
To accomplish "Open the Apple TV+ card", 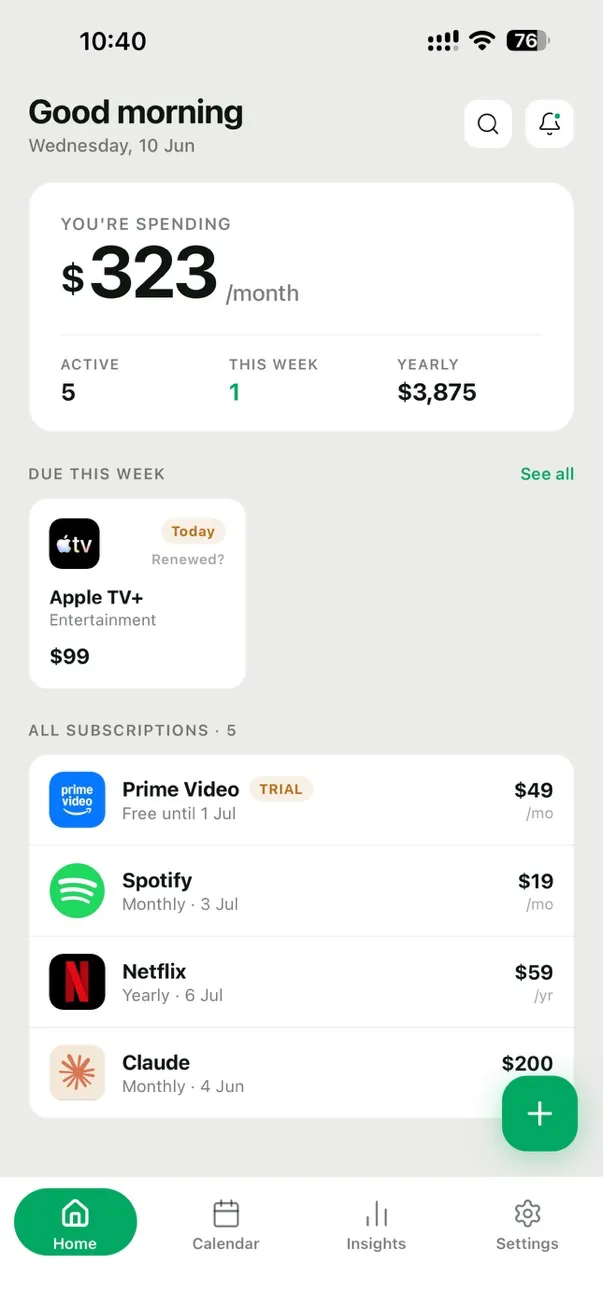I will pos(137,594).
